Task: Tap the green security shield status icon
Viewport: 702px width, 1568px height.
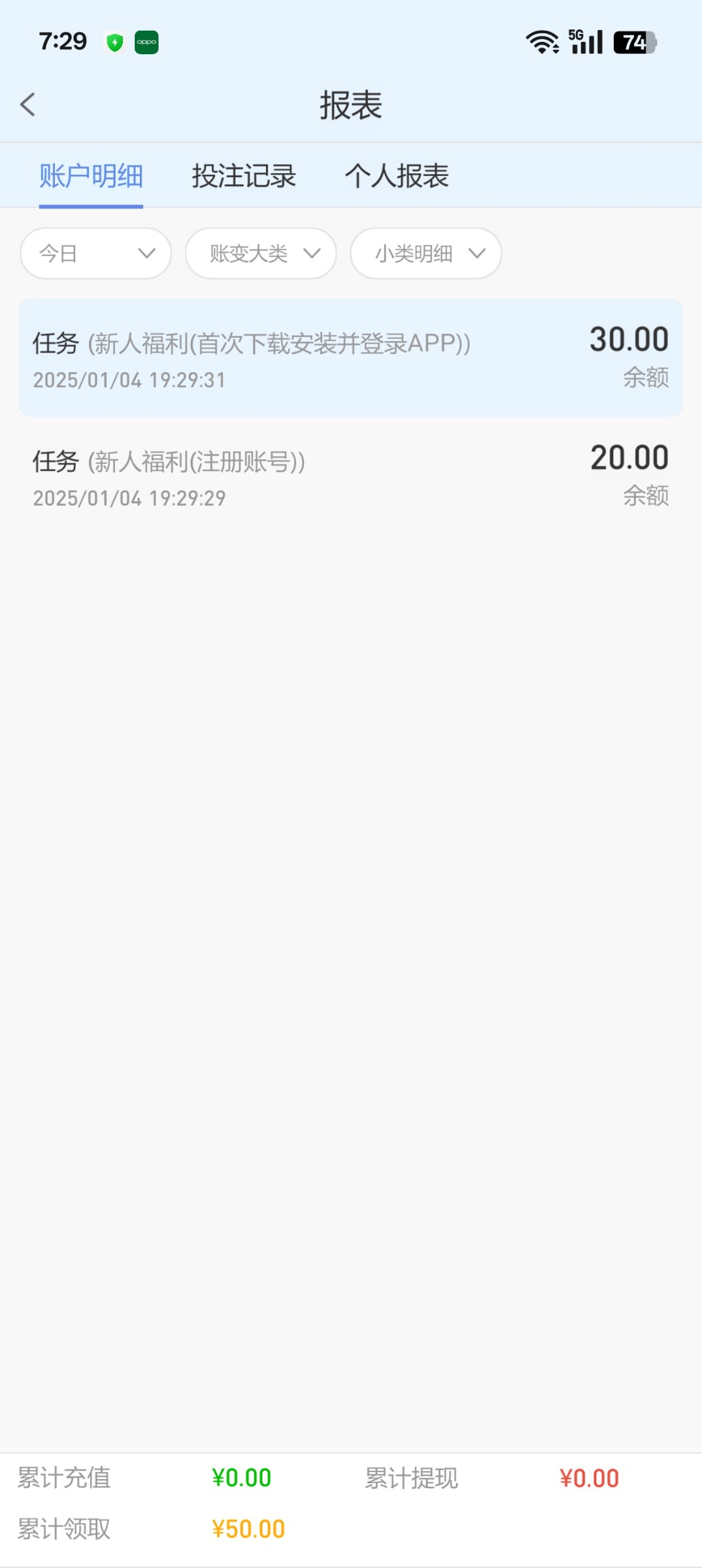Action: 115,41
